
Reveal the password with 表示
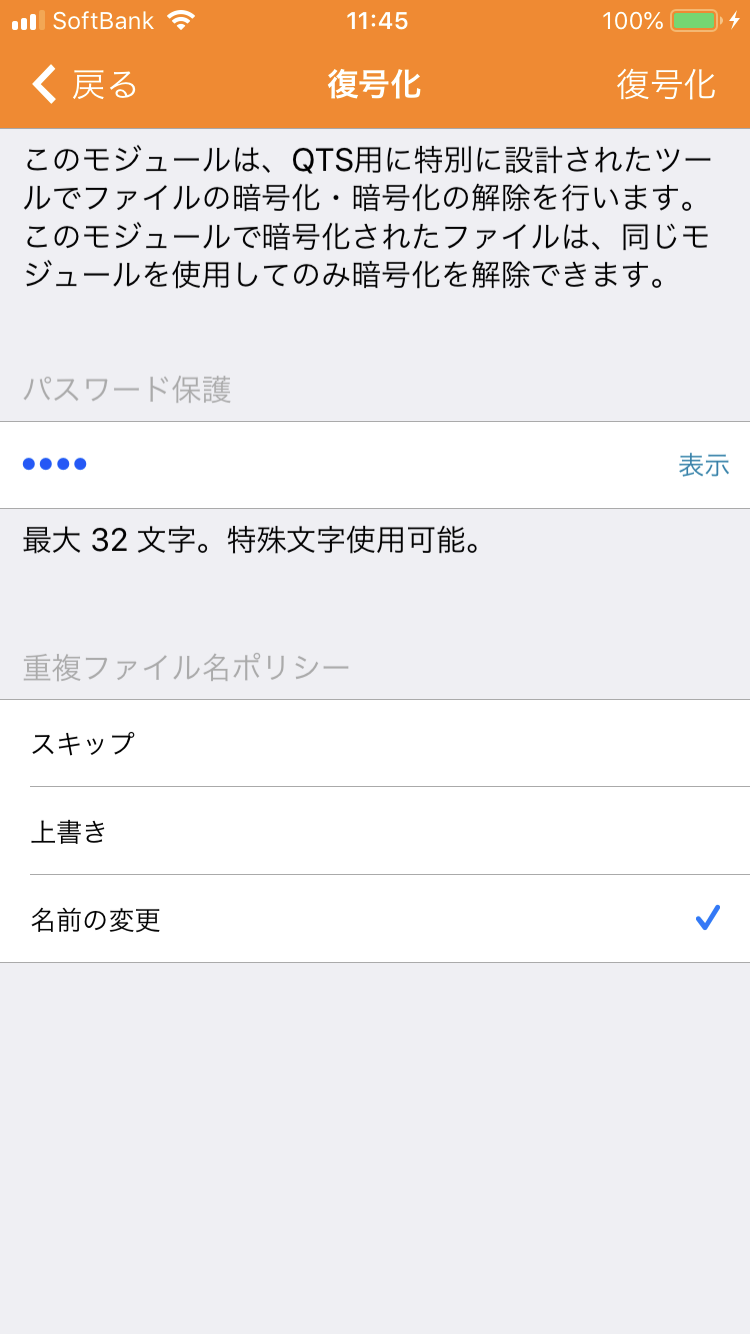pos(703,465)
